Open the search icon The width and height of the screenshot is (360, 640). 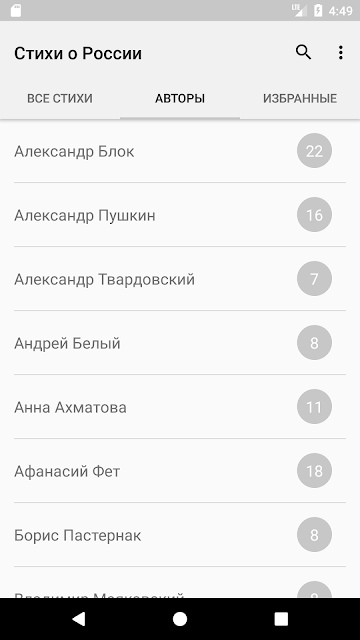coord(303,53)
